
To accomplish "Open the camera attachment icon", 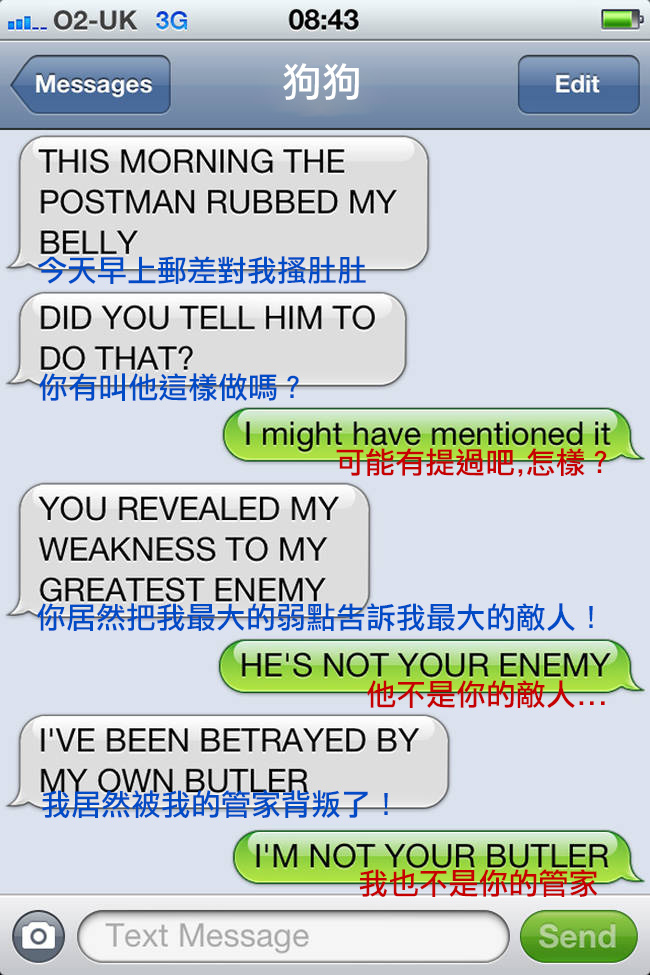I will pos(38,936).
